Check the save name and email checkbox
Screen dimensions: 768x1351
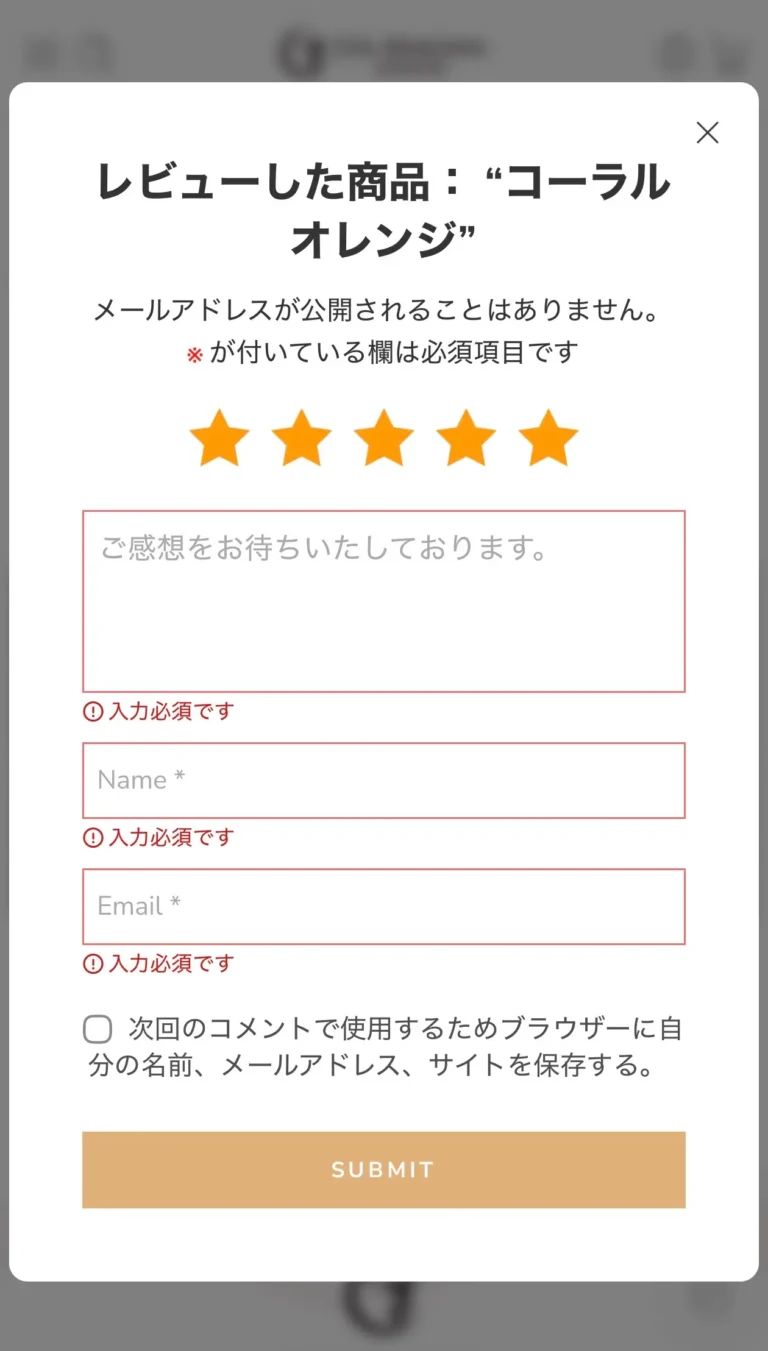(97, 1029)
